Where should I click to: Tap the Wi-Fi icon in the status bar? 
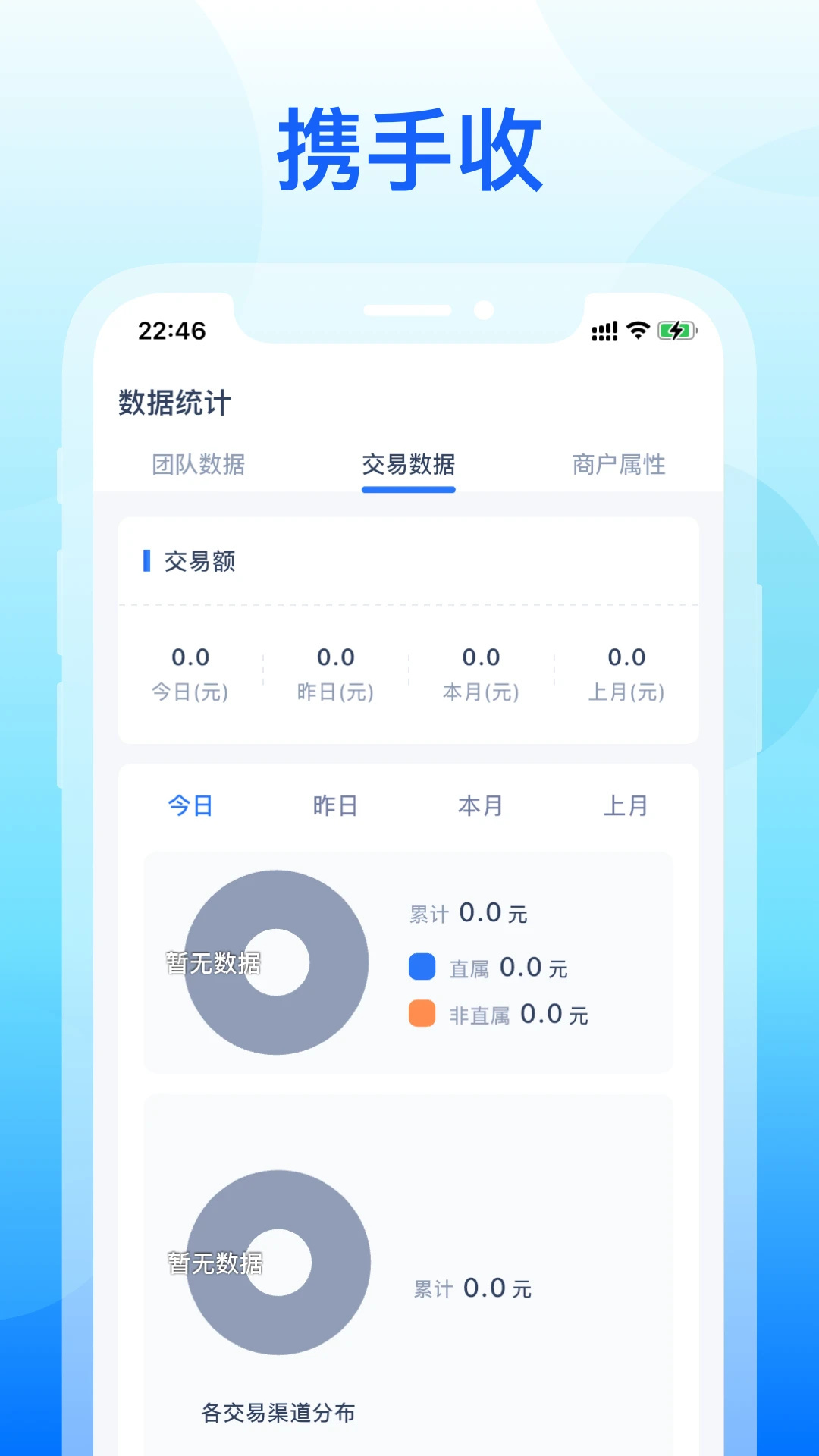click(x=637, y=330)
